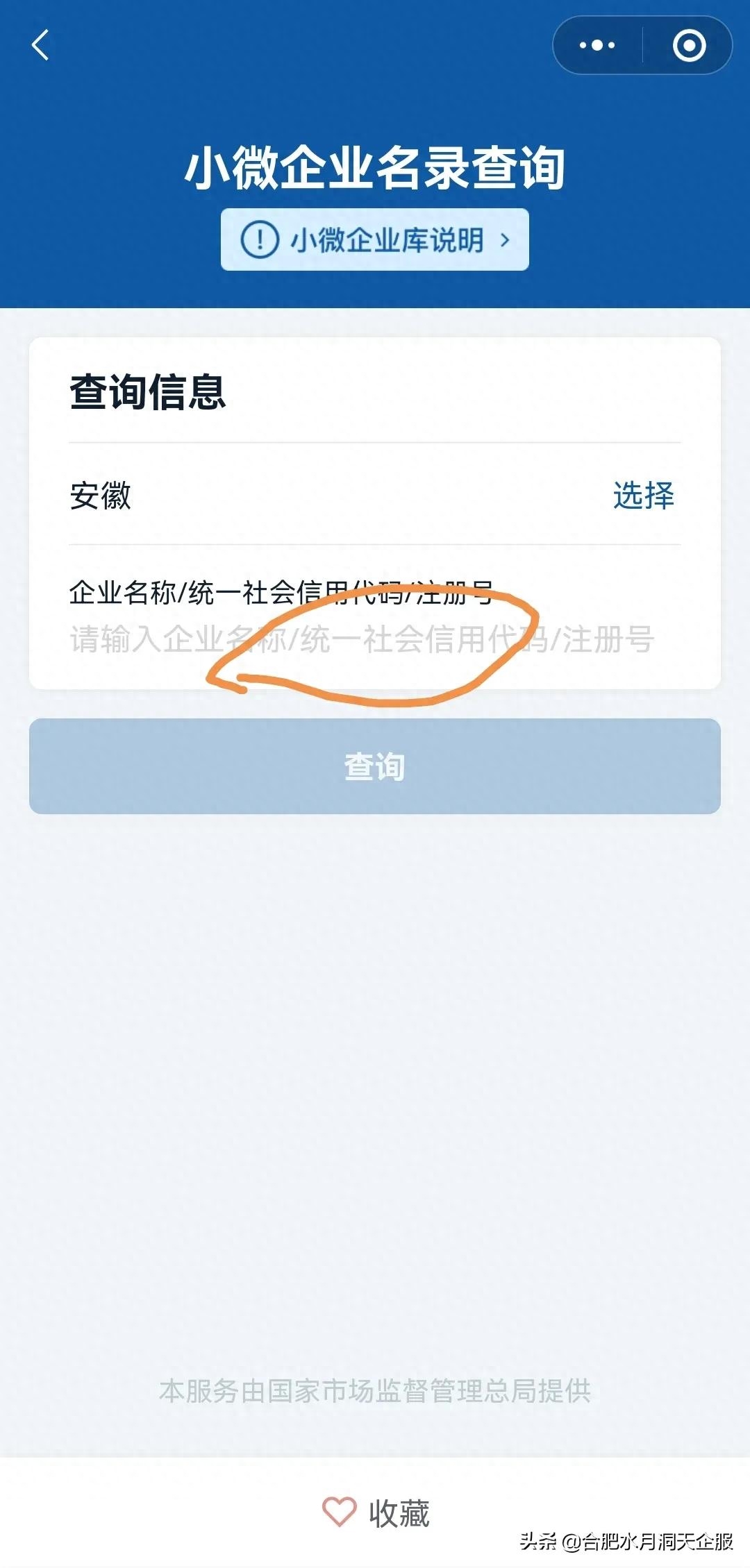Focus the 企业名称/统一社会信用代码 input field
This screenshot has height=1568, width=750.
click(x=361, y=639)
